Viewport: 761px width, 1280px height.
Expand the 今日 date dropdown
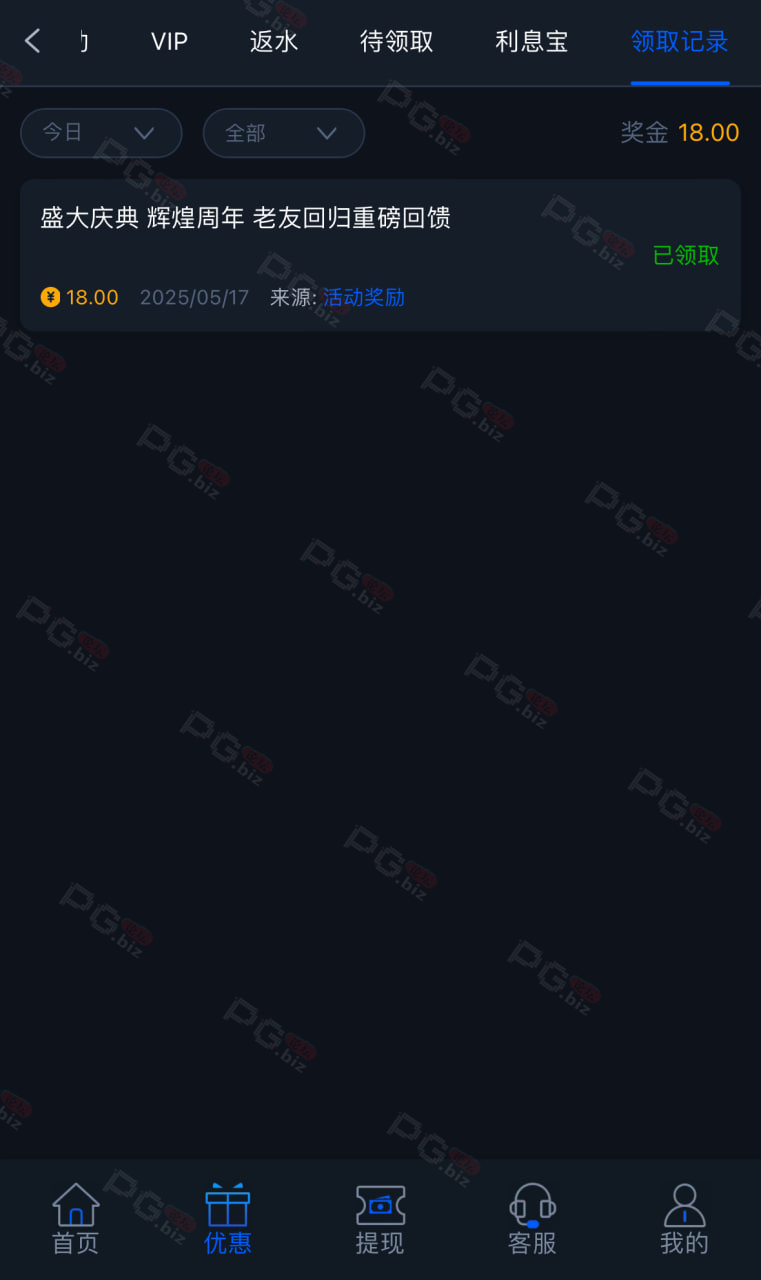pyautogui.click(x=101, y=133)
